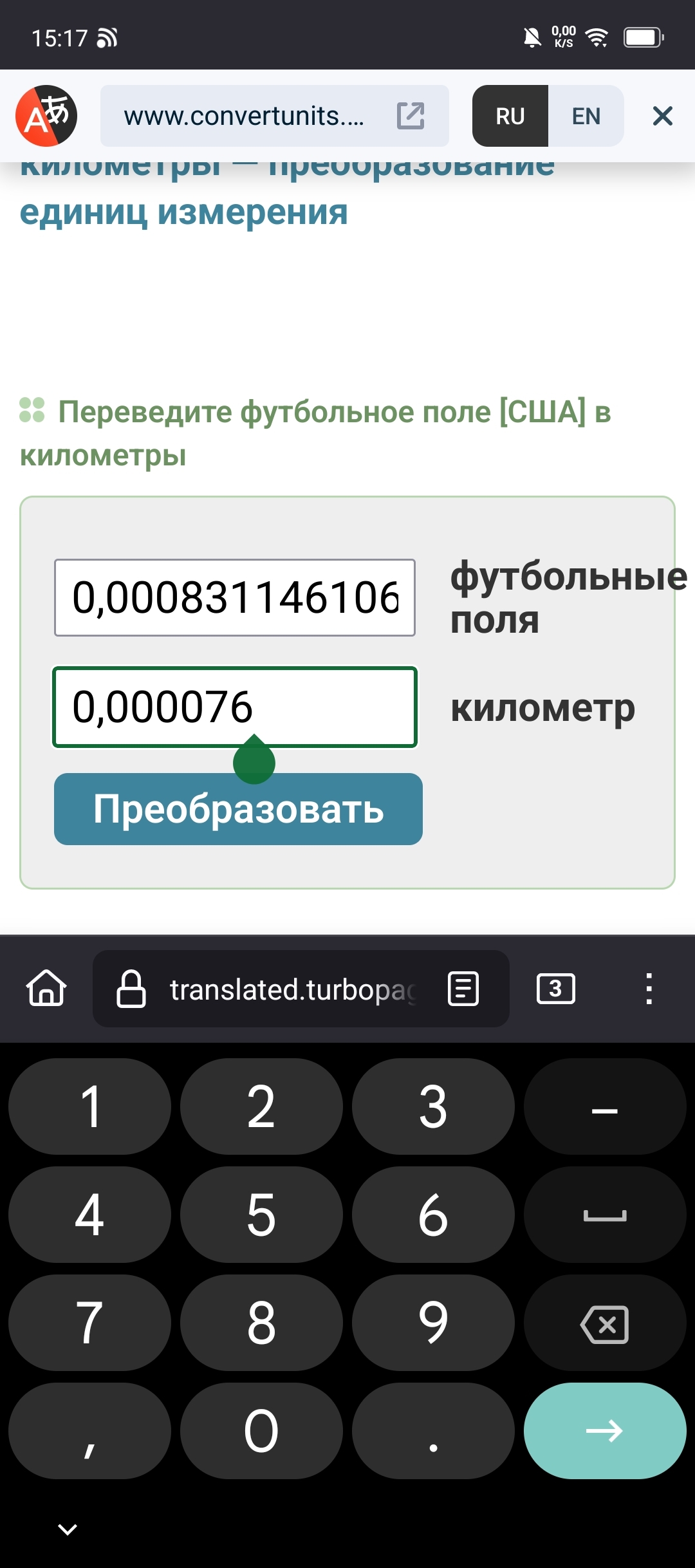Hide the keyboard with the down chevron

68,1529
